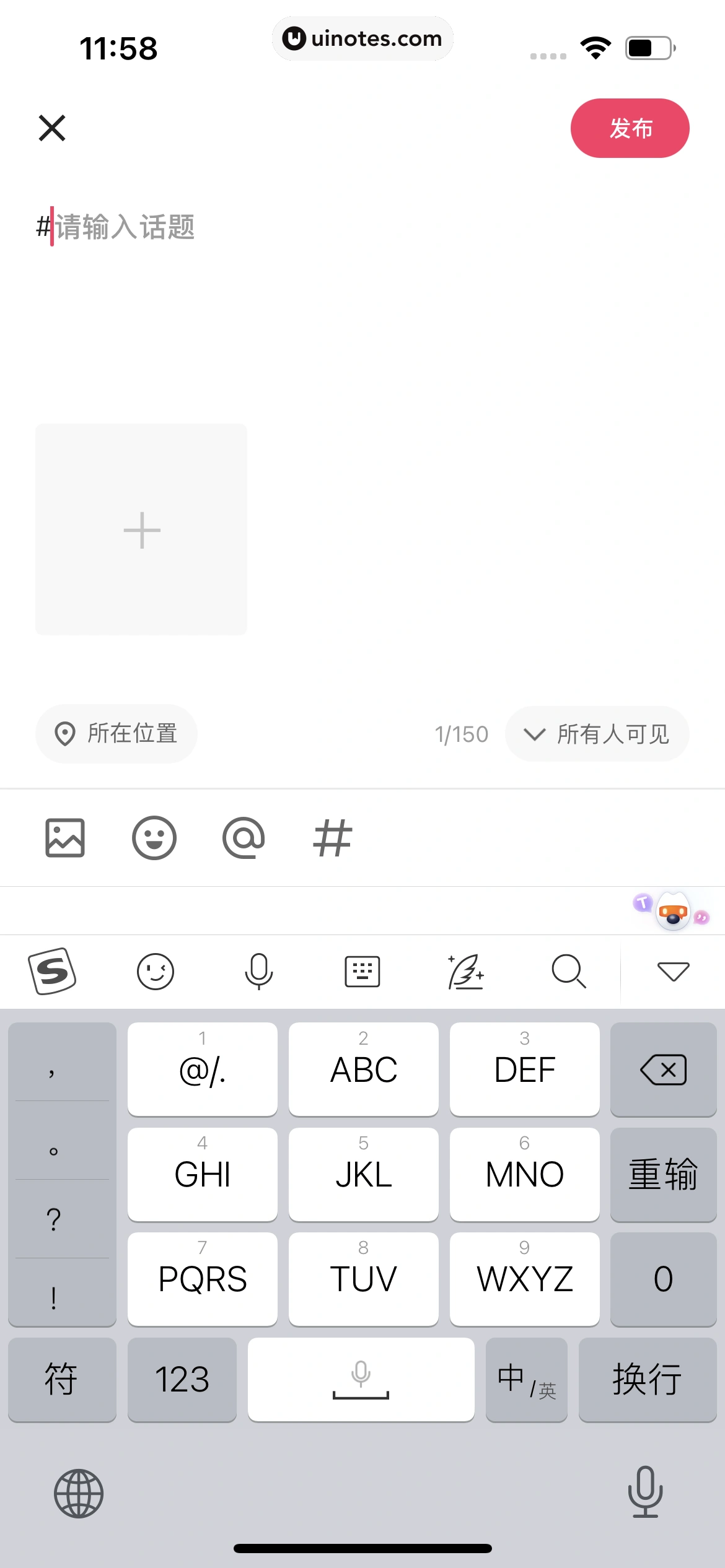Open Sogou keyboard menu logo
Viewport: 725px width, 1568px height.
coord(52,971)
